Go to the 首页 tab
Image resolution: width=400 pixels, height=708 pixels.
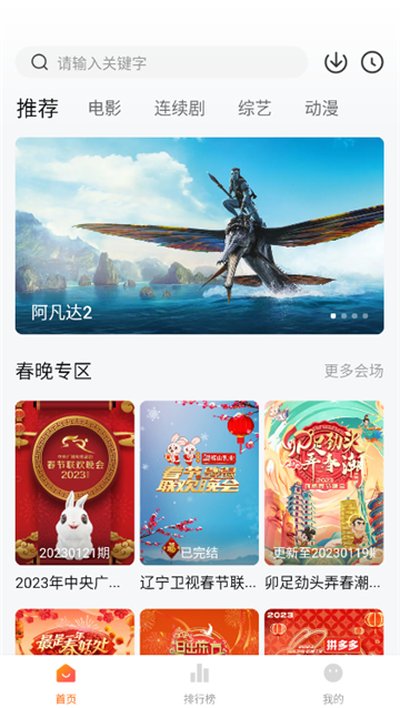pyautogui.click(x=66, y=684)
